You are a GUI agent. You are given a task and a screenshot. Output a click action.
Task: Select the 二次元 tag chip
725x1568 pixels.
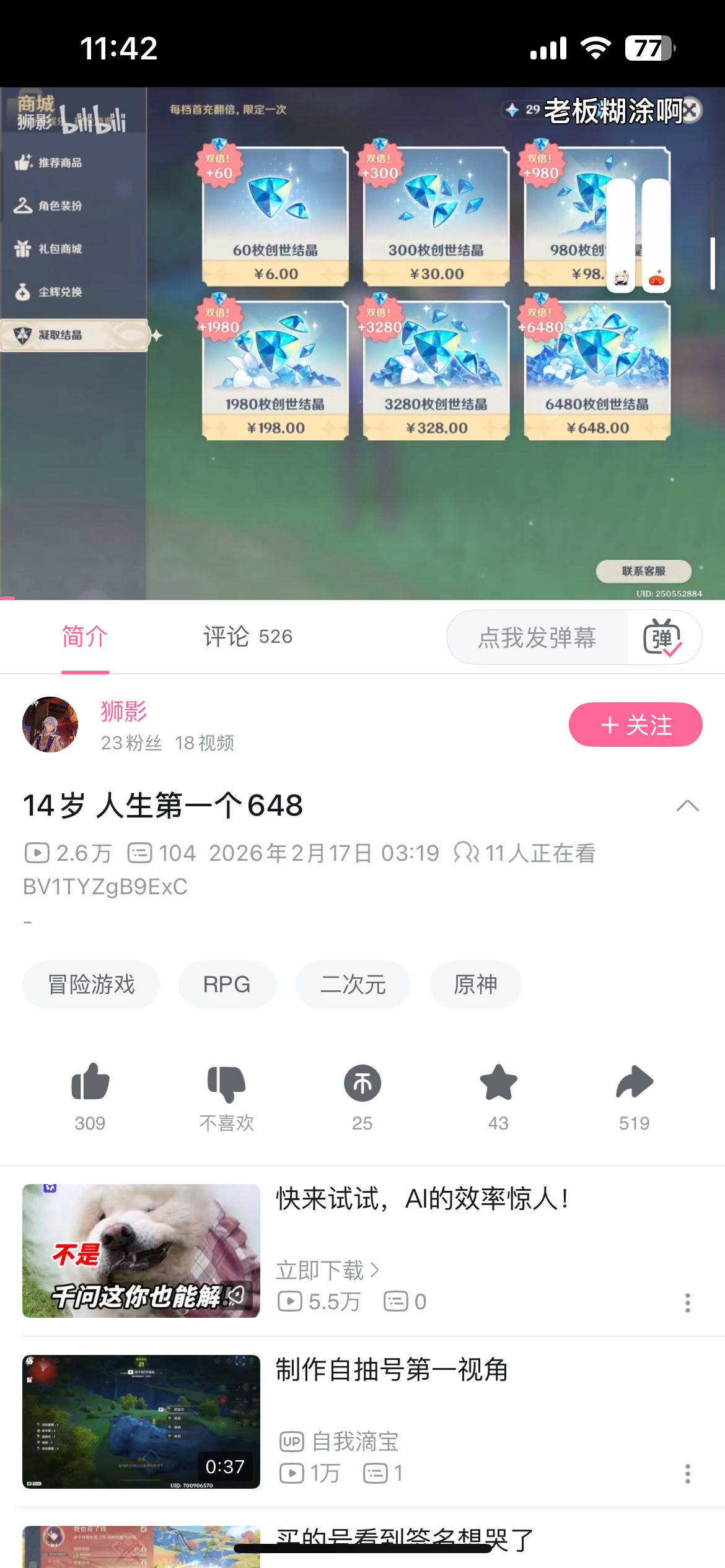tap(353, 985)
